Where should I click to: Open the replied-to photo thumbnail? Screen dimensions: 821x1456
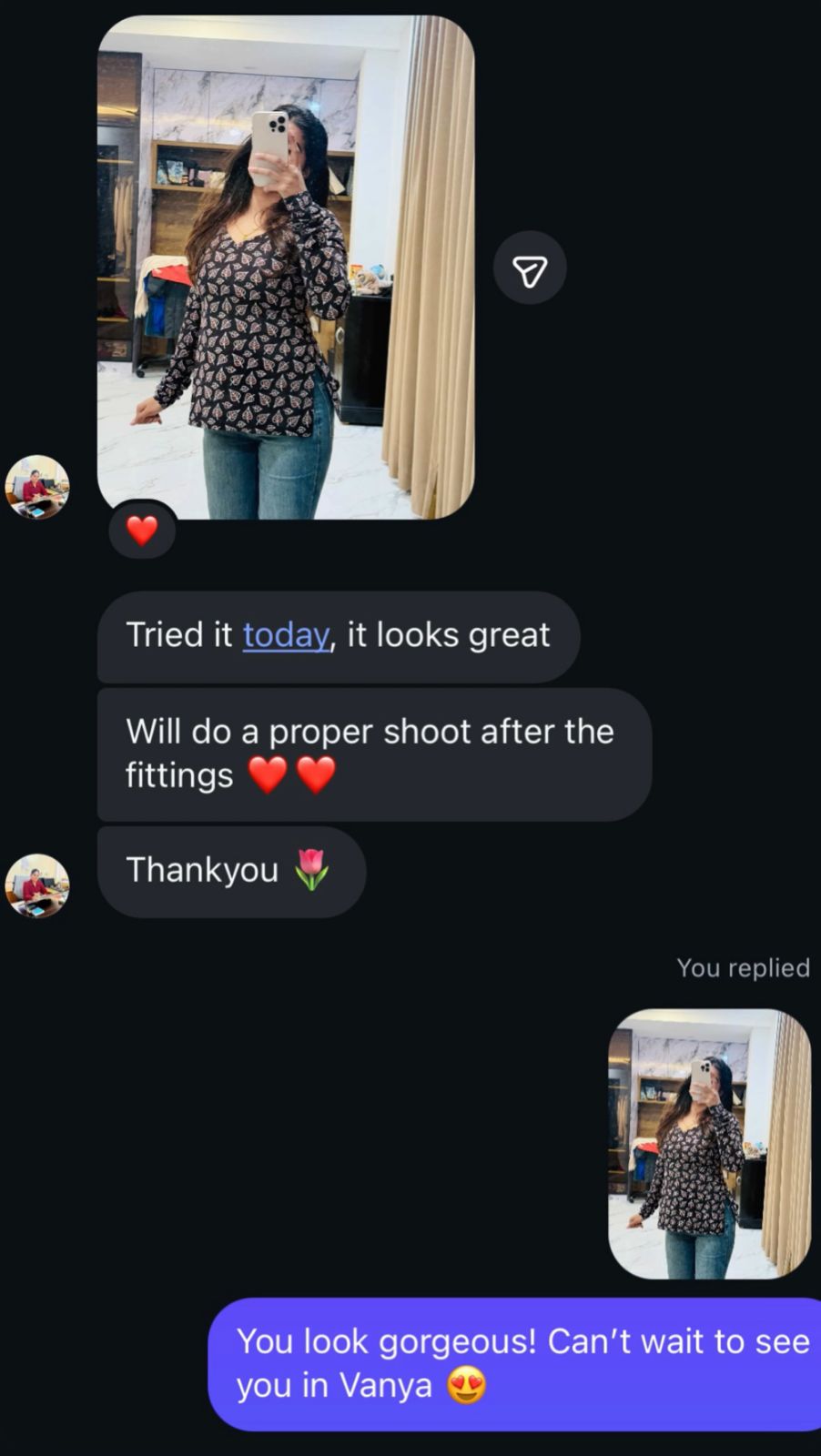(709, 1144)
